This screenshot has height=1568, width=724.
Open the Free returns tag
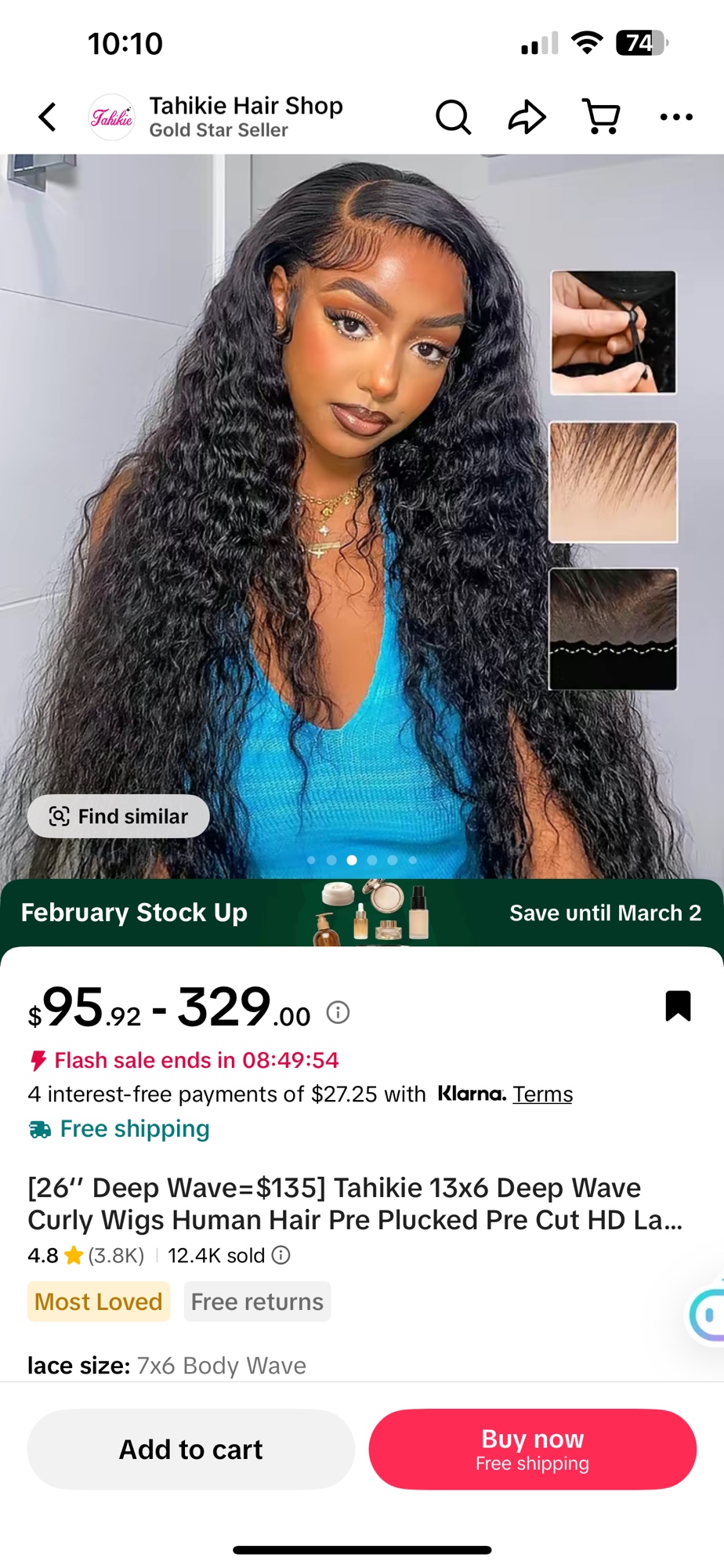pyautogui.click(x=257, y=1301)
